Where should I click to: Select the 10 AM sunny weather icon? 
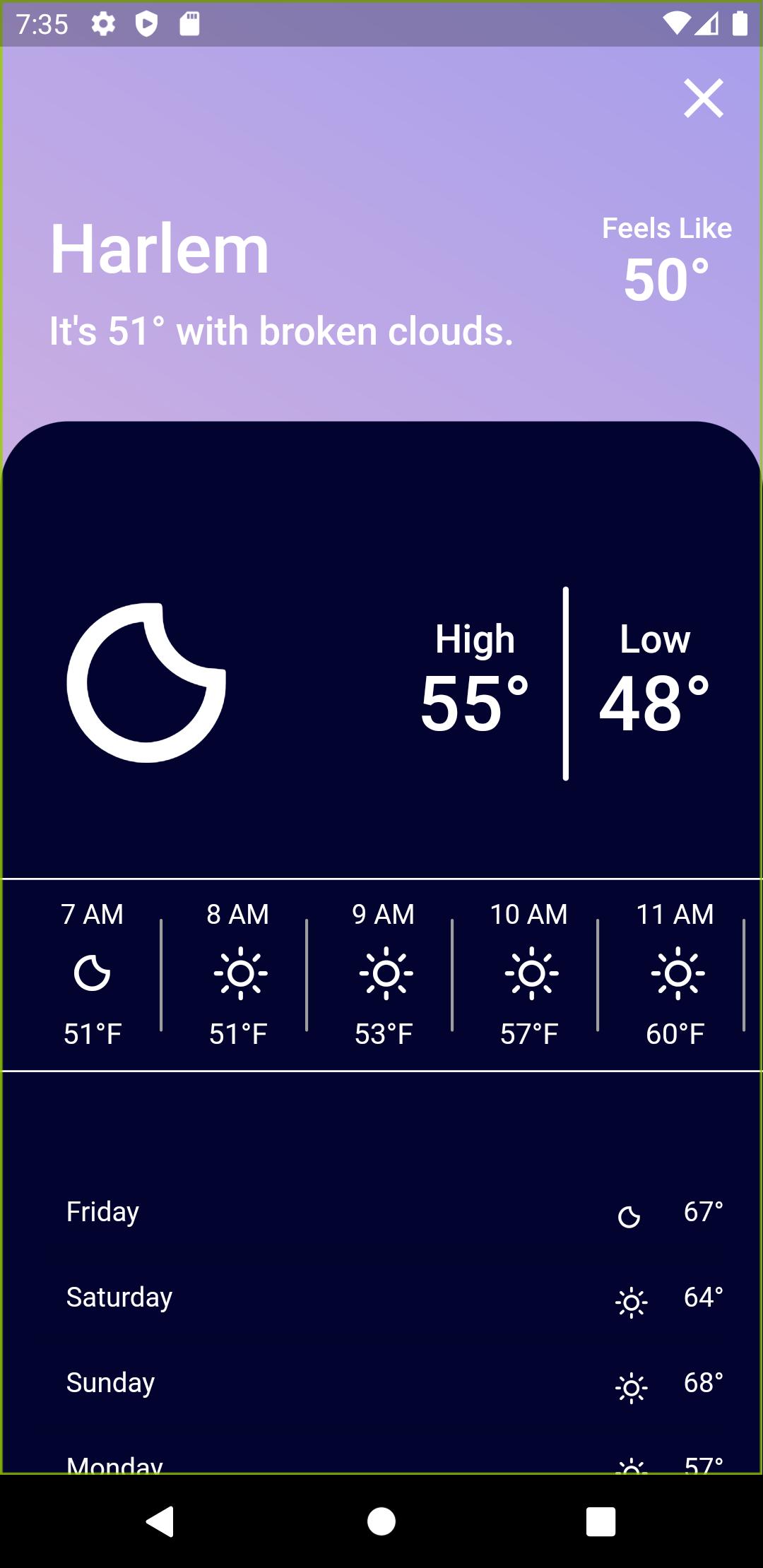531,973
